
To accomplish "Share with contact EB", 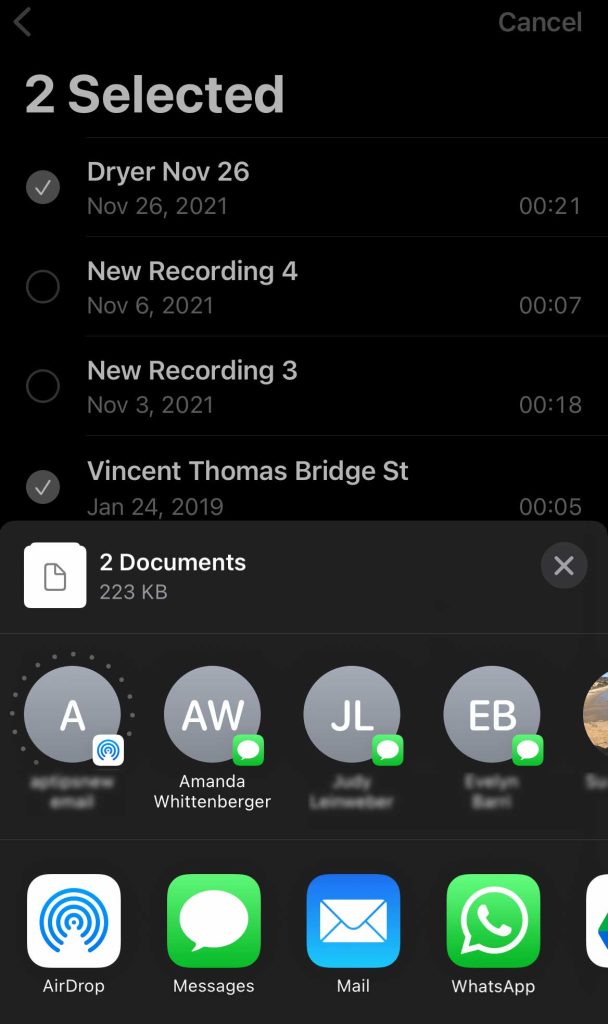I will pyautogui.click(x=492, y=716).
